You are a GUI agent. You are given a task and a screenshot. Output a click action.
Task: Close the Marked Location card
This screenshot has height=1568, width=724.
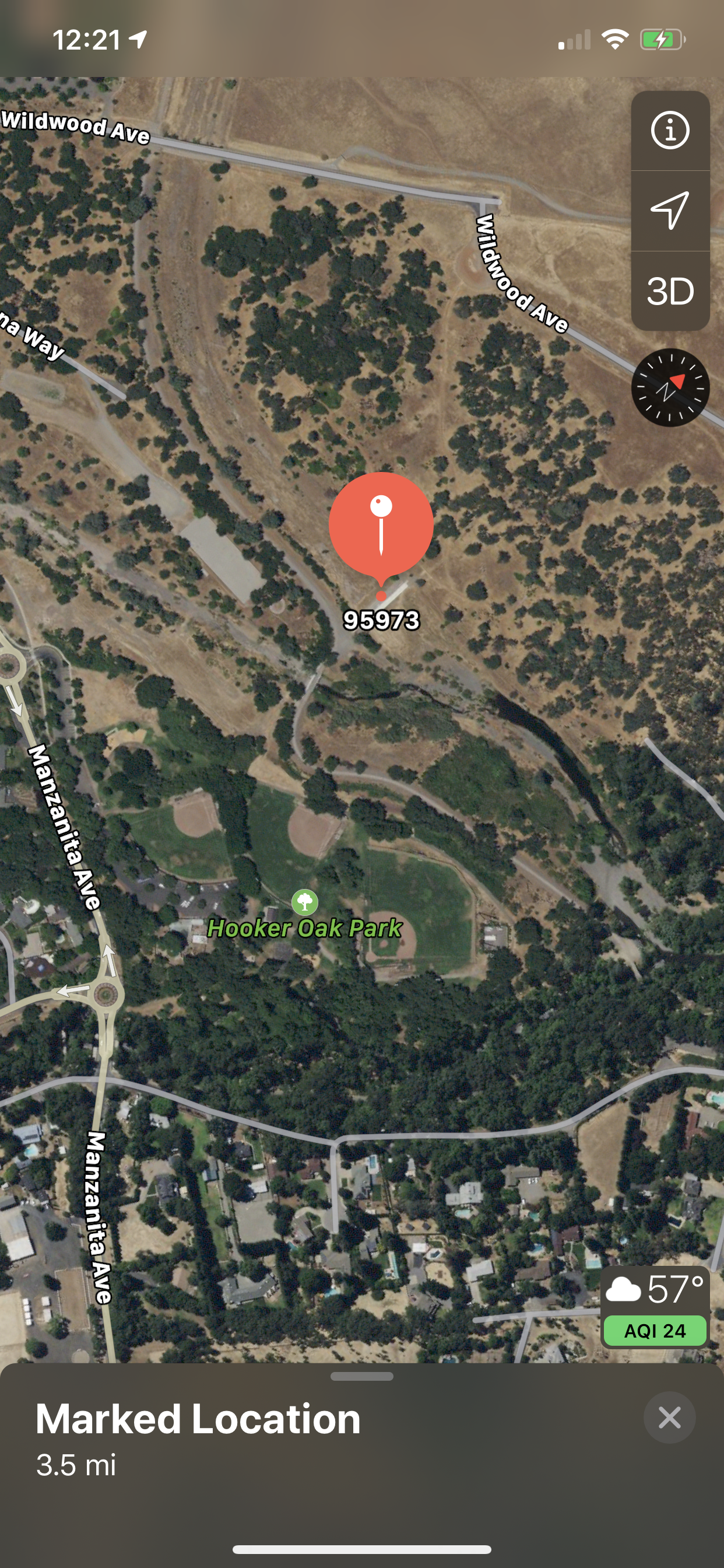pos(669,1417)
